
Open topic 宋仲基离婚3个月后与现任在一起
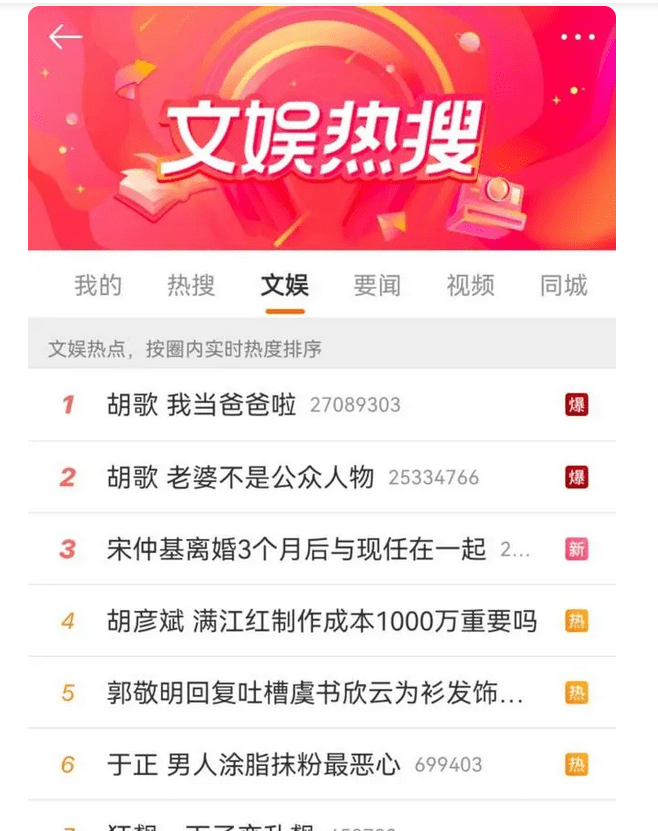tap(296, 549)
